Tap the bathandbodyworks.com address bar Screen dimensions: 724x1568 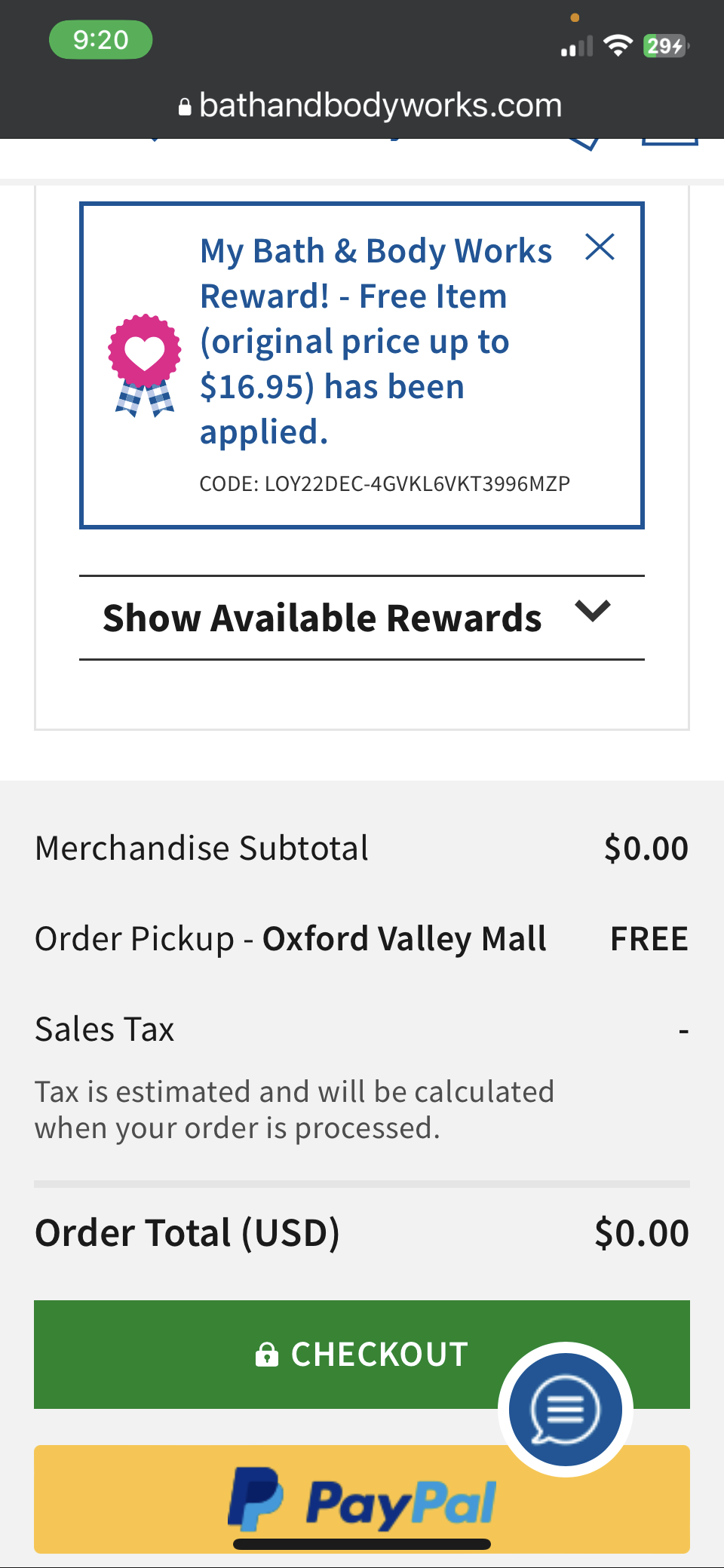(370, 106)
